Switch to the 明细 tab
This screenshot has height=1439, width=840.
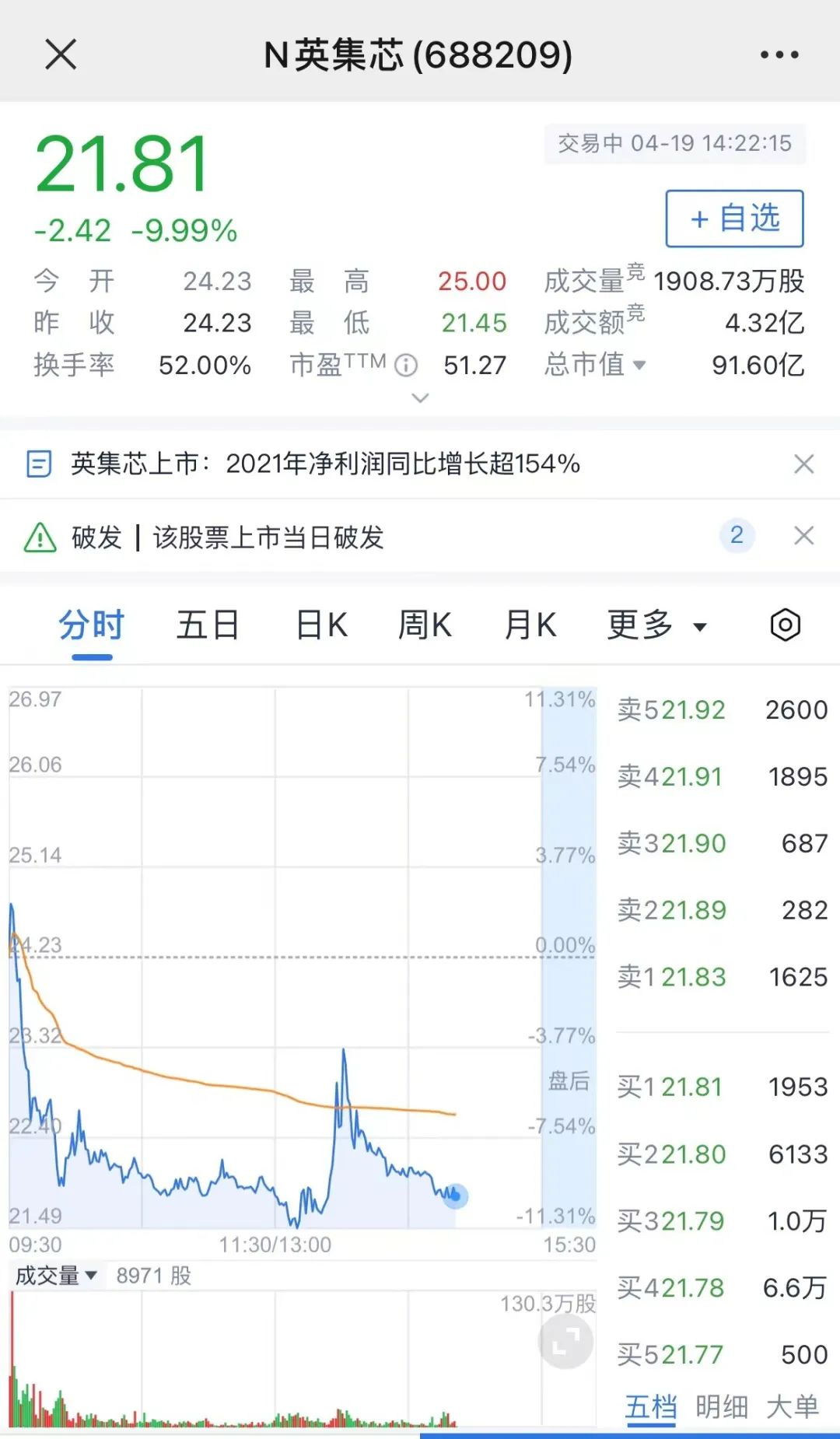[x=722, y=1406]
